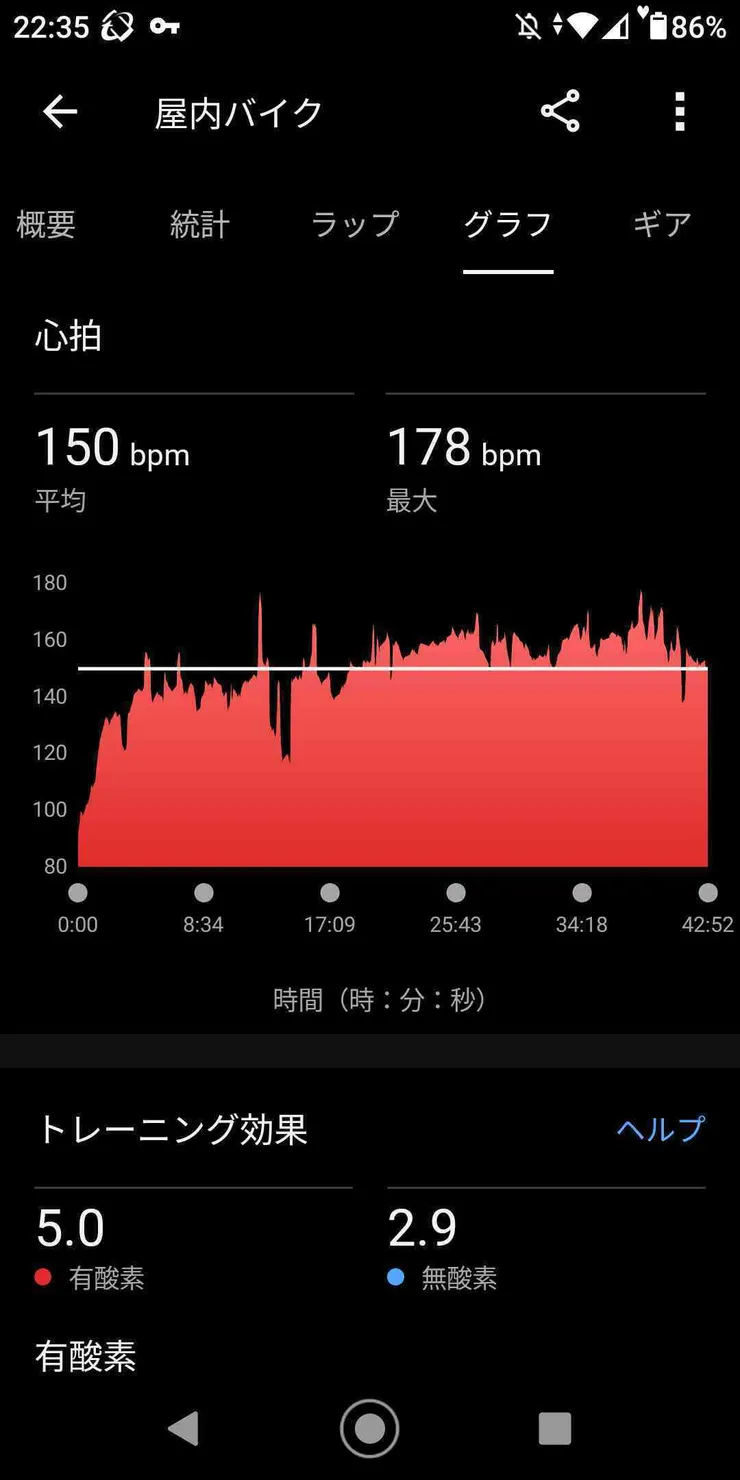
Task: Switch to the 概要 tab
Action: click(x=46, y=224)
